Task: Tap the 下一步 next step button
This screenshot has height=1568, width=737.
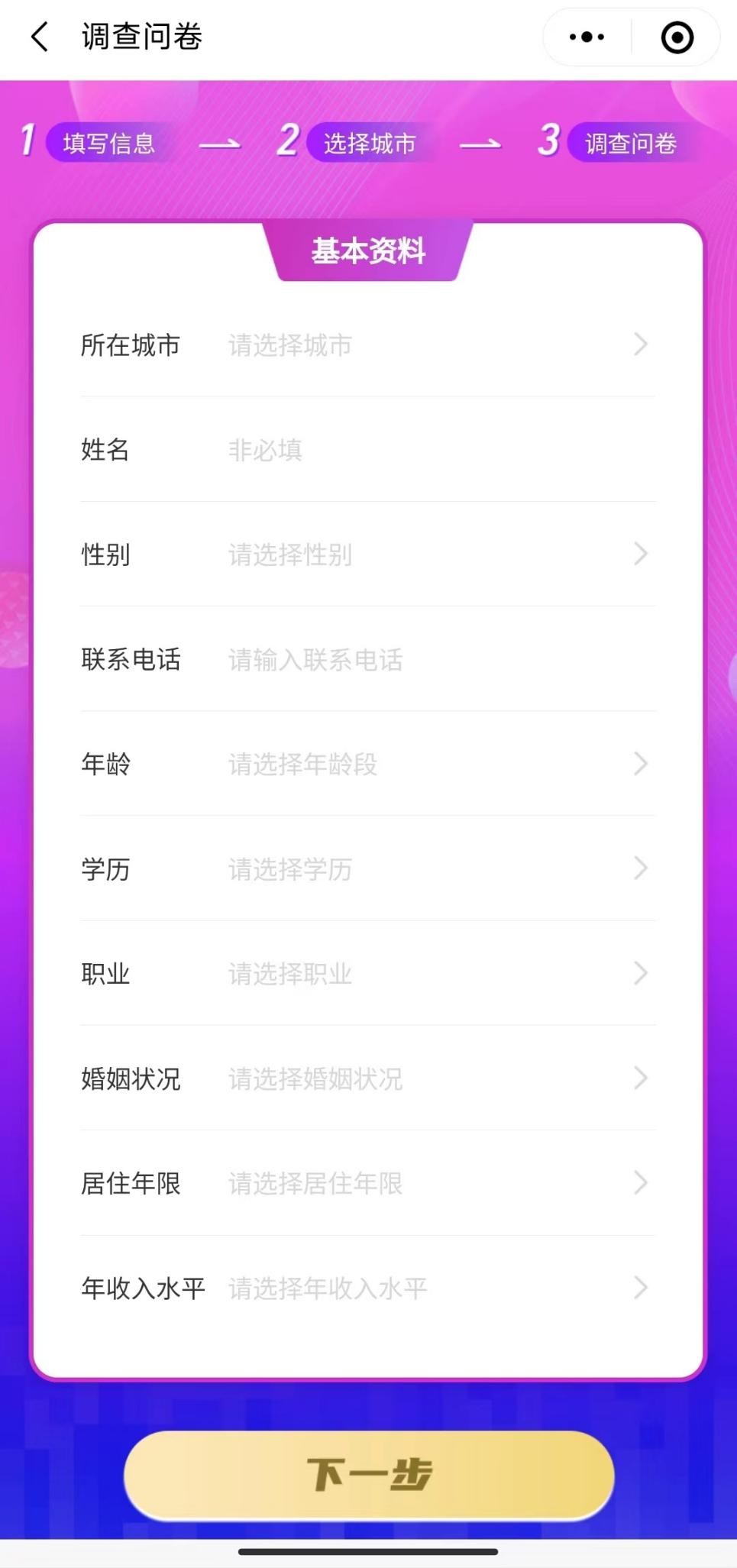Action: [x=369, y=1474]
